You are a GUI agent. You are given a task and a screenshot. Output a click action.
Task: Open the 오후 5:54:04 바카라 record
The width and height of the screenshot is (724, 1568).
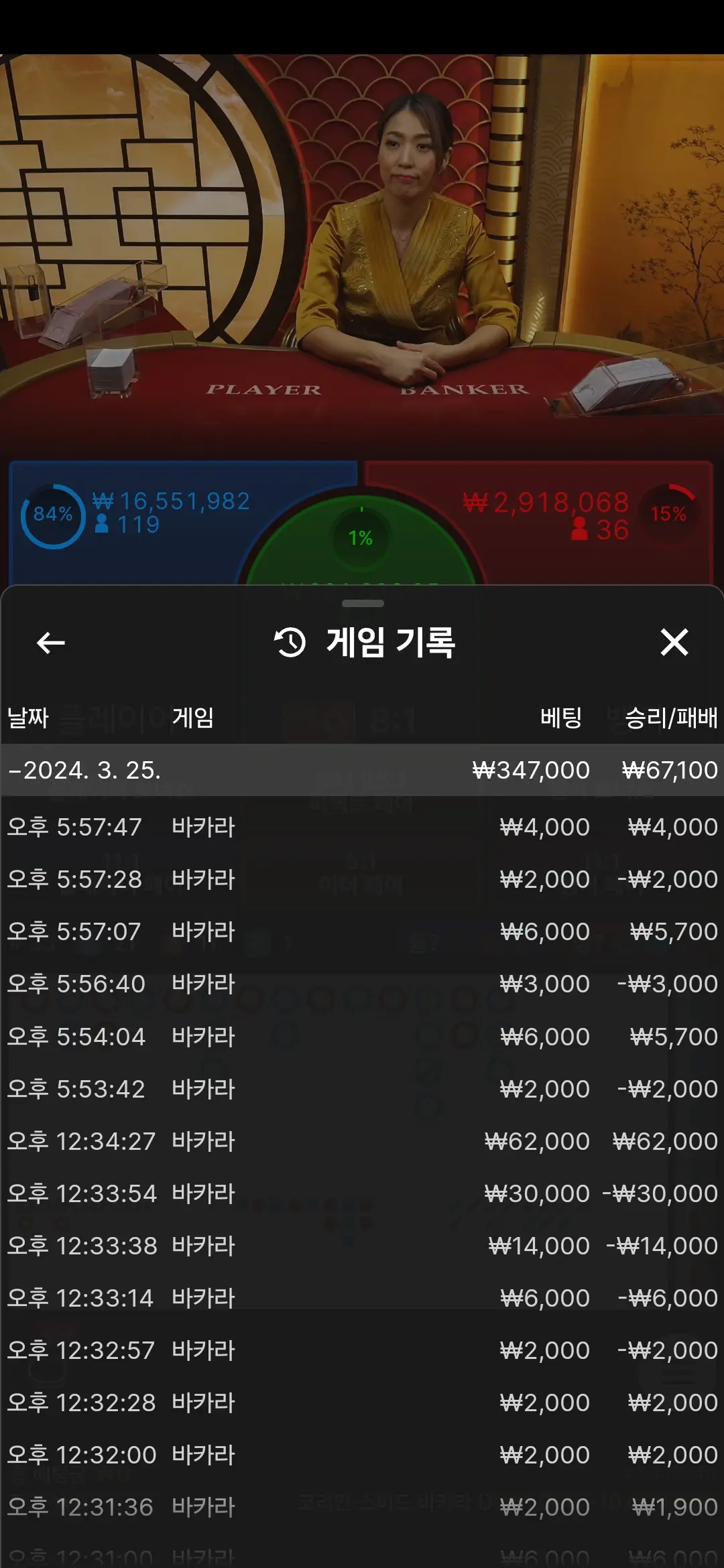(362, 1037)
